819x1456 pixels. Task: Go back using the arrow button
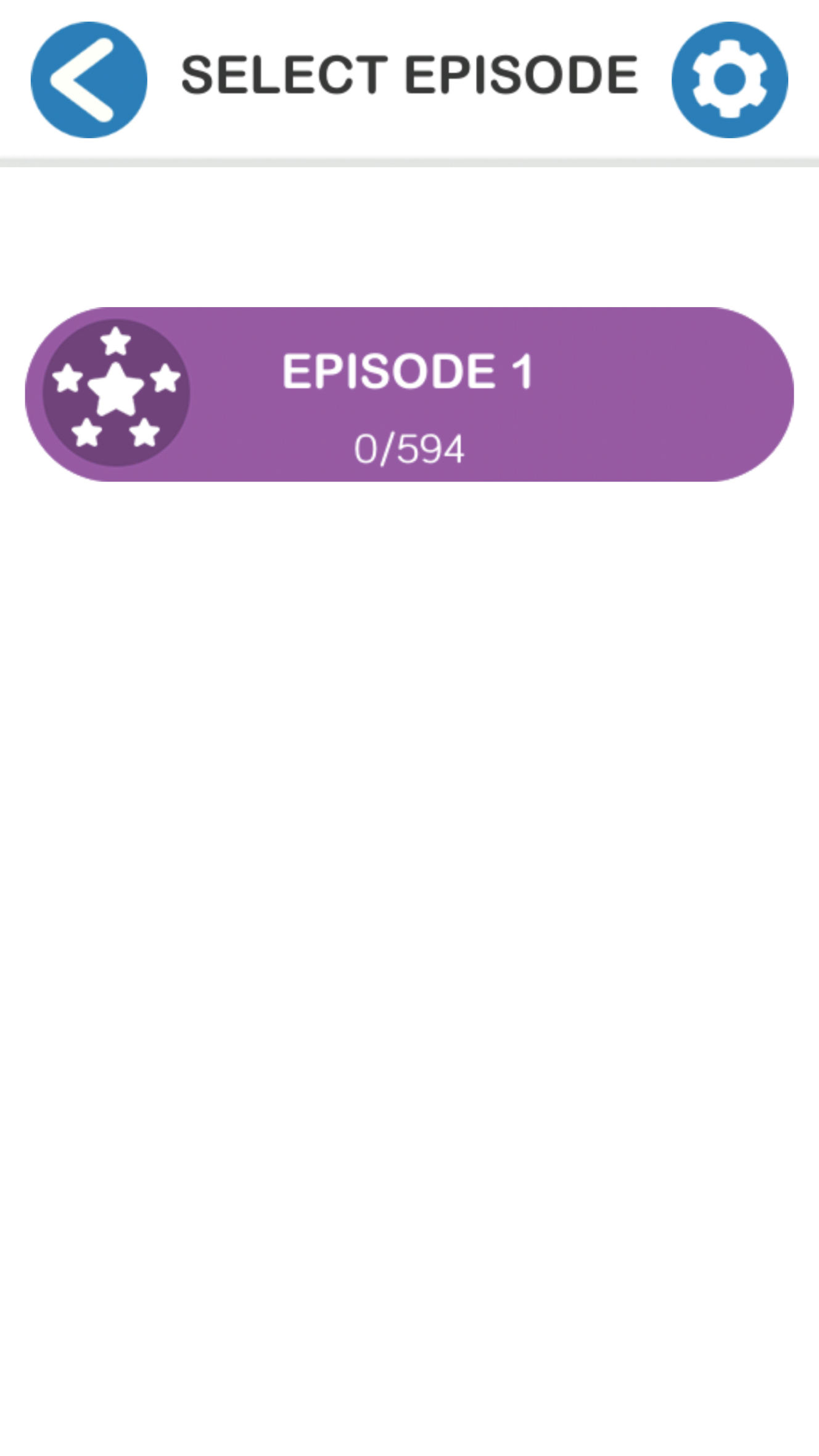(89, 80)
